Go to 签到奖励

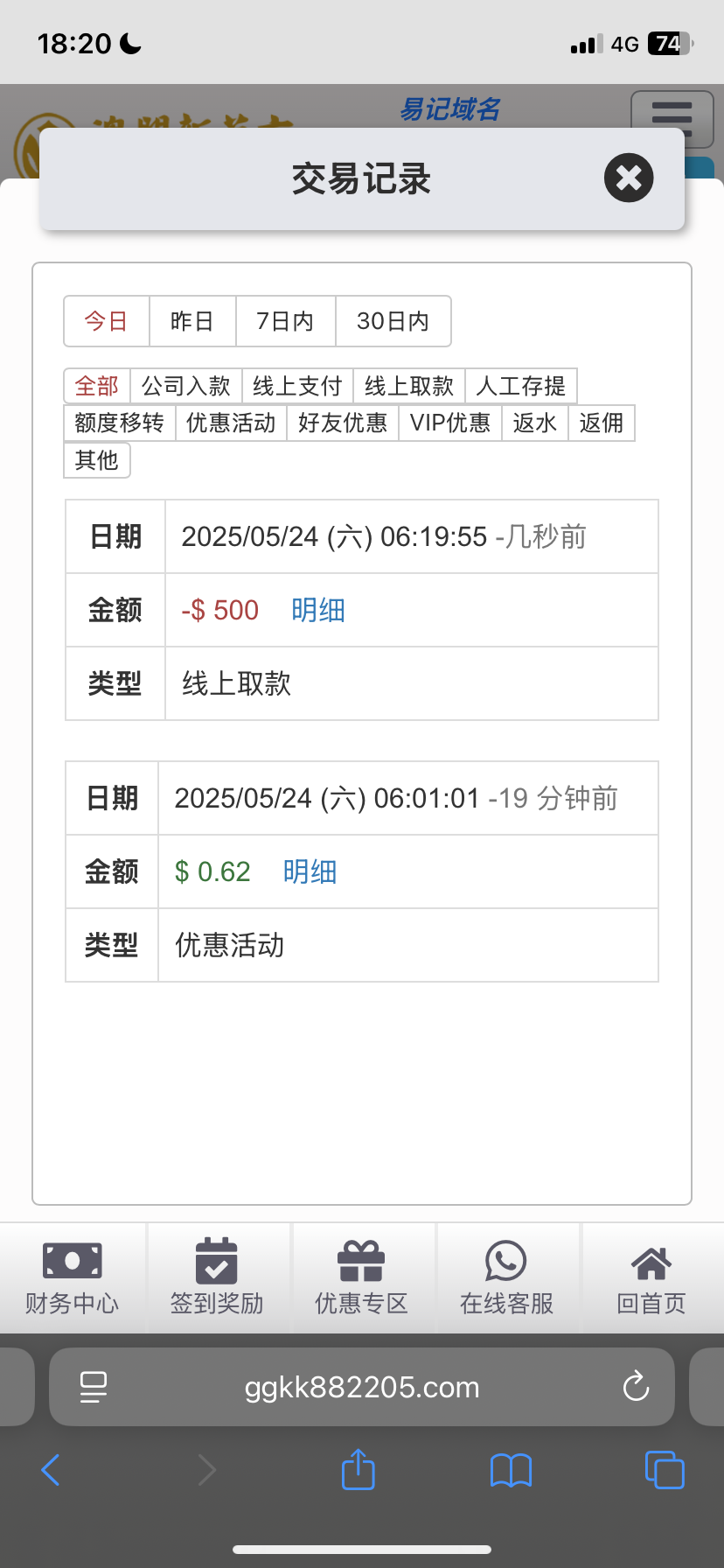pos(217,1277)
